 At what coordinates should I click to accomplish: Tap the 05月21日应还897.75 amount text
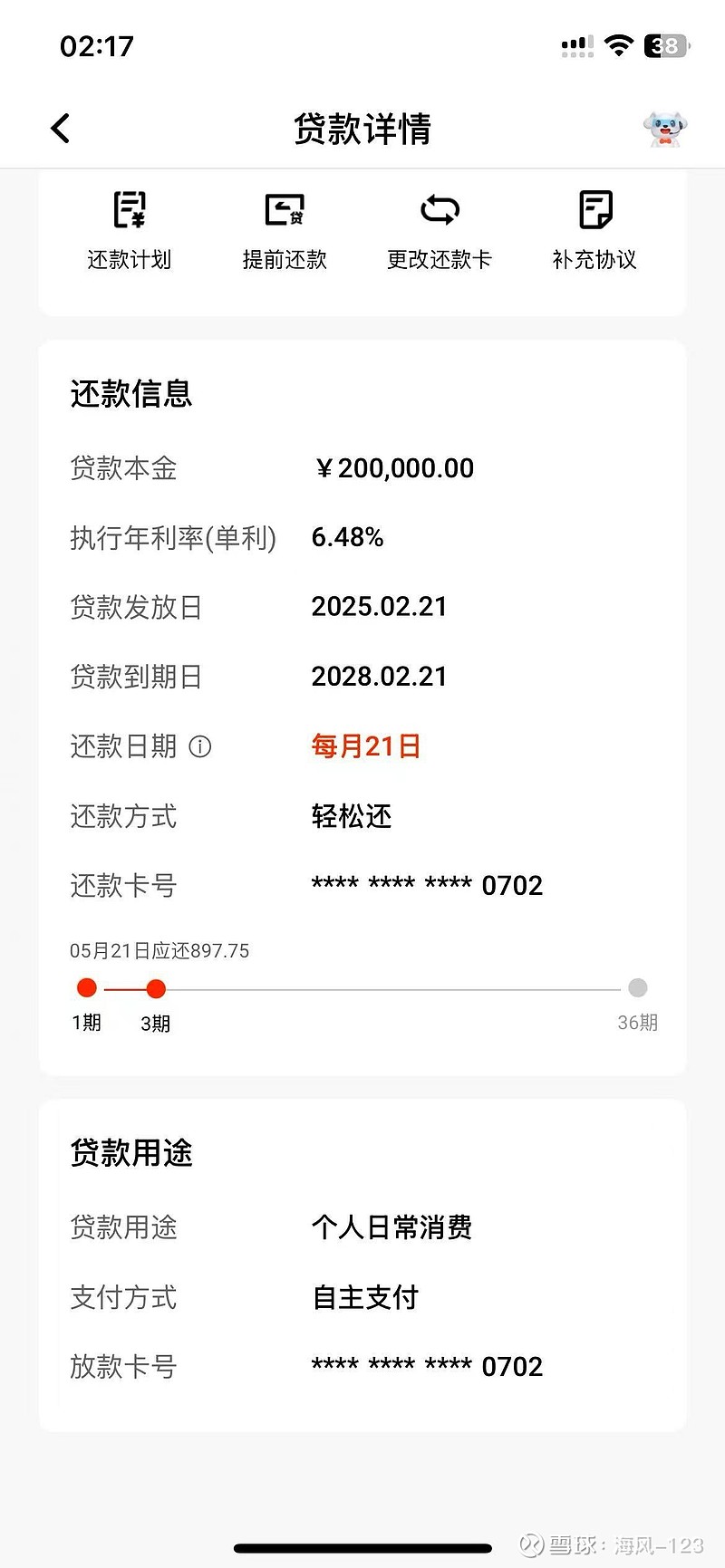click(x=159, y=951)
